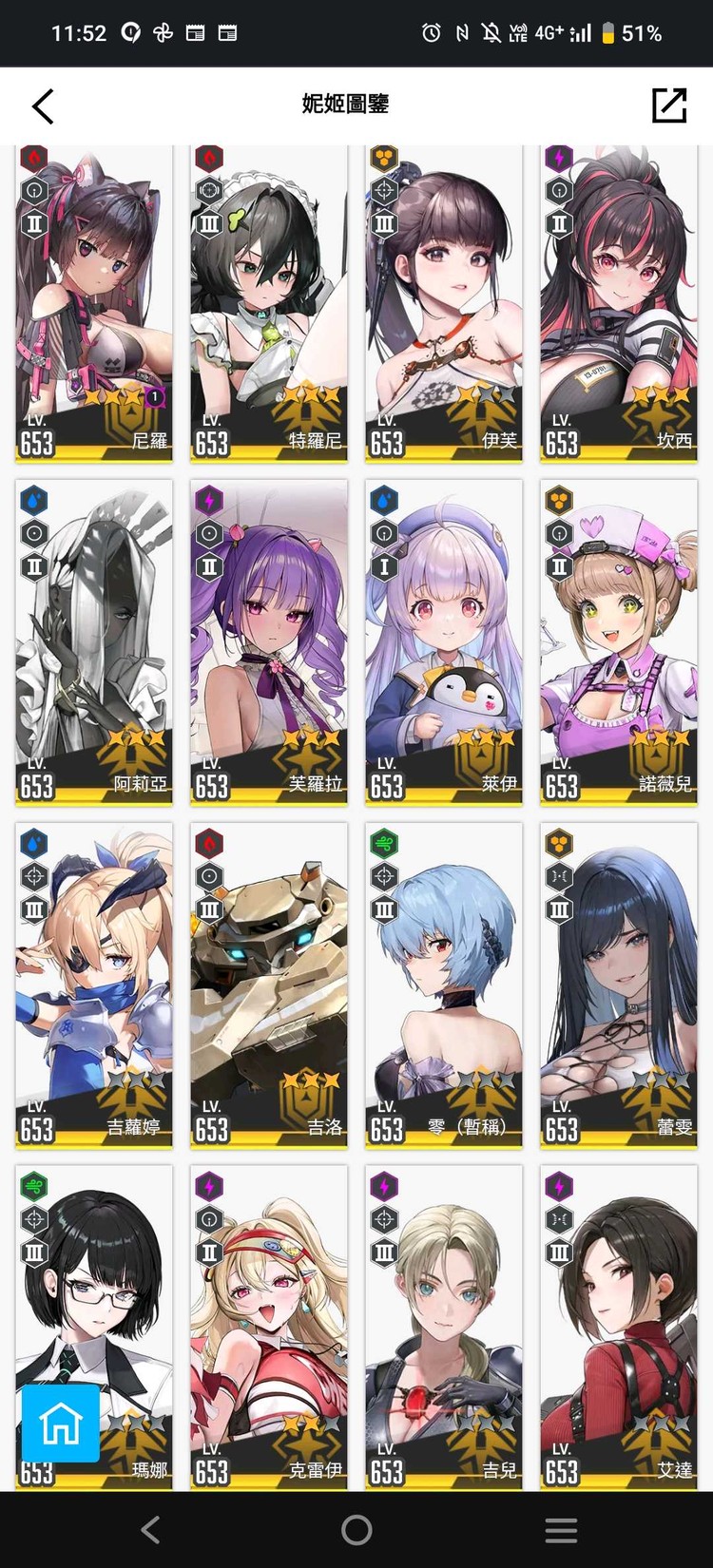View the 克雷伊 character card
Viewport: 713px width, 1568px height.
click(x=269, y=1326)
